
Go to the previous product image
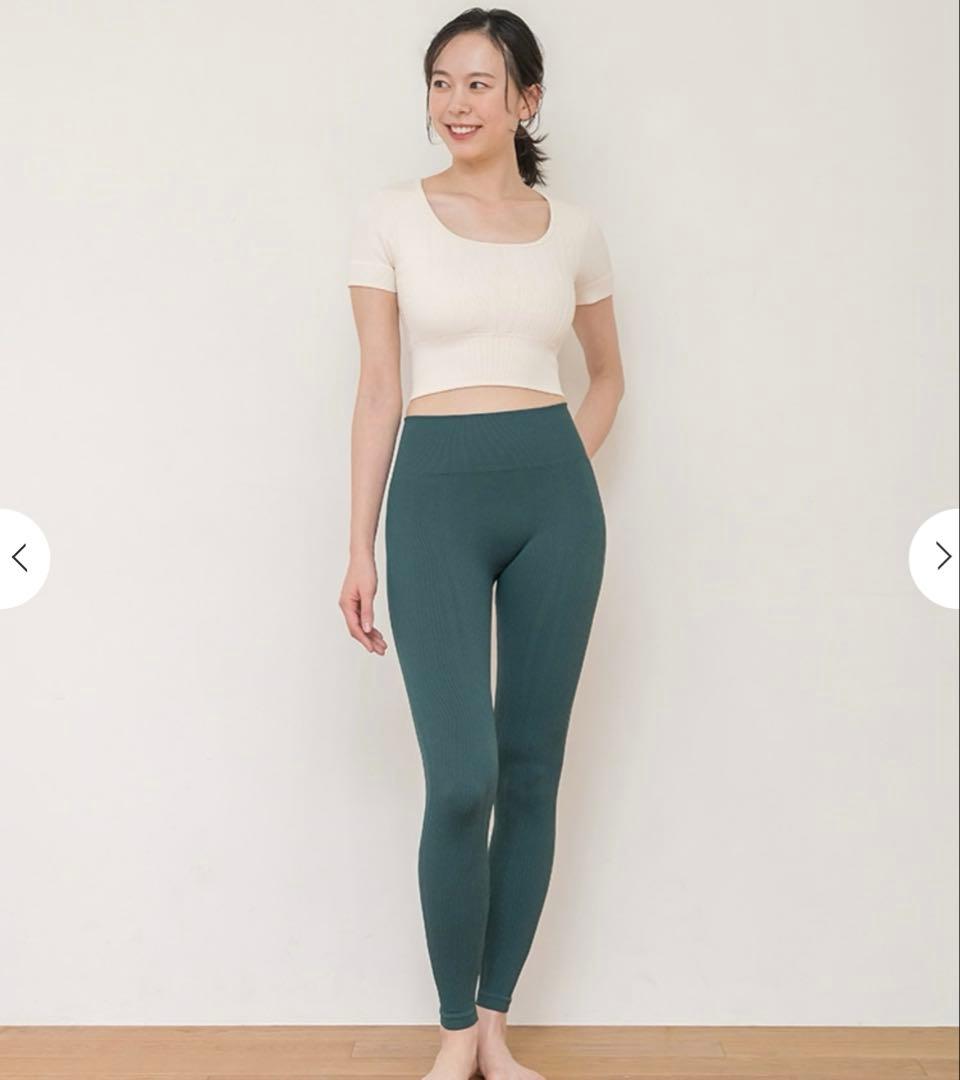click(20, 558)
